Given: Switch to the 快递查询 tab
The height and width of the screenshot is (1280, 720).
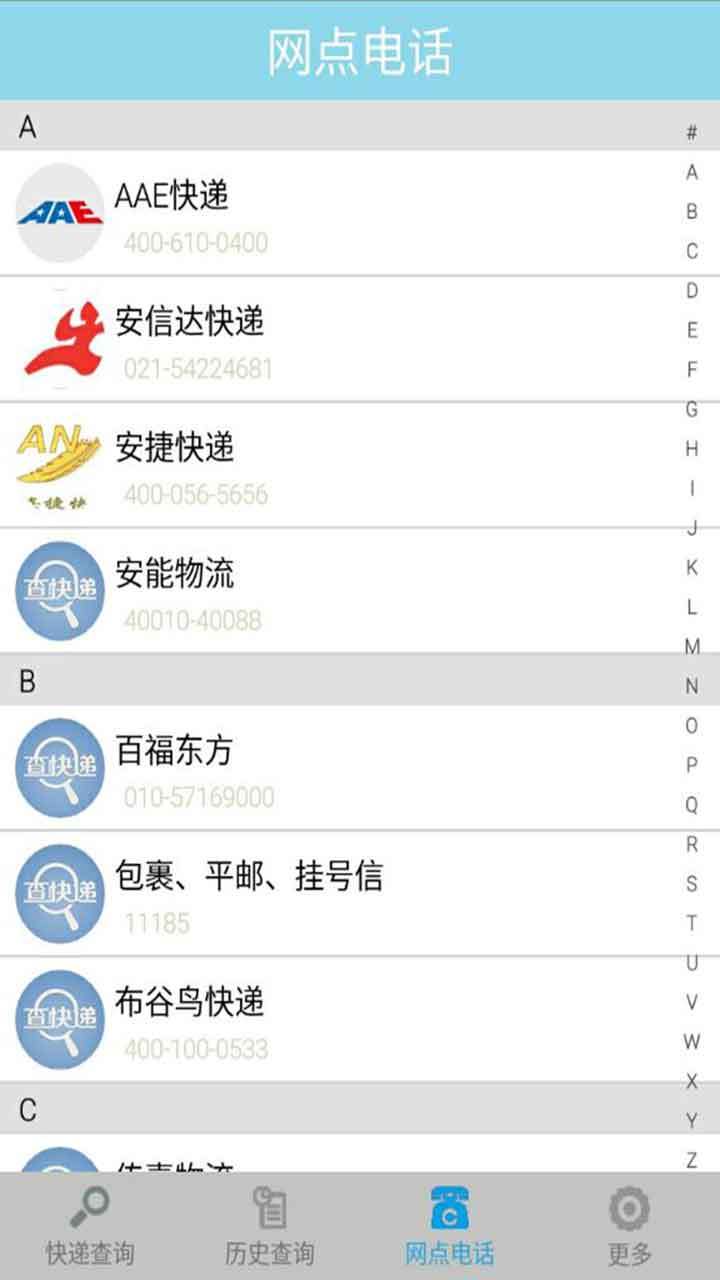Looking at the screenshot, I should click(90, 1226).
